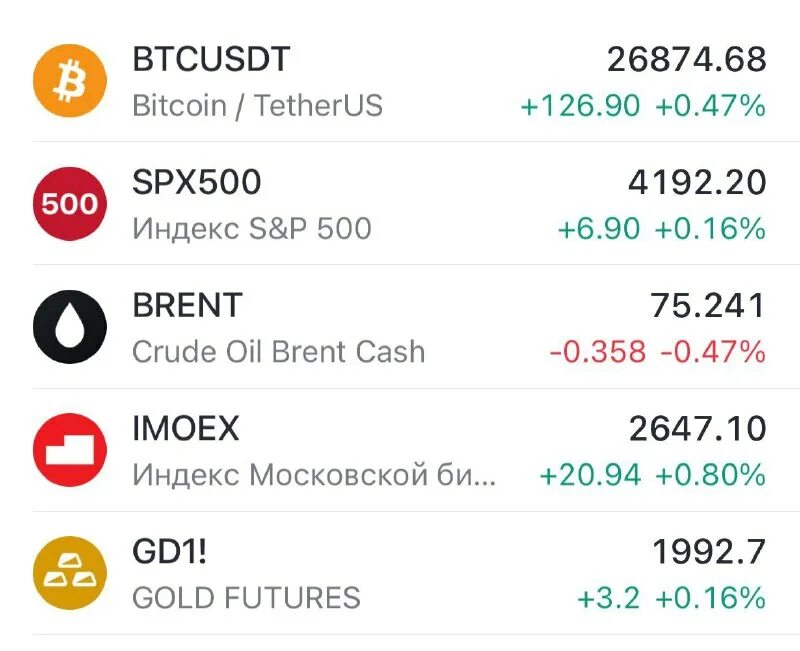Open the BTCUSDT Bitcoin / TetherUS row

tap(400, 81)
